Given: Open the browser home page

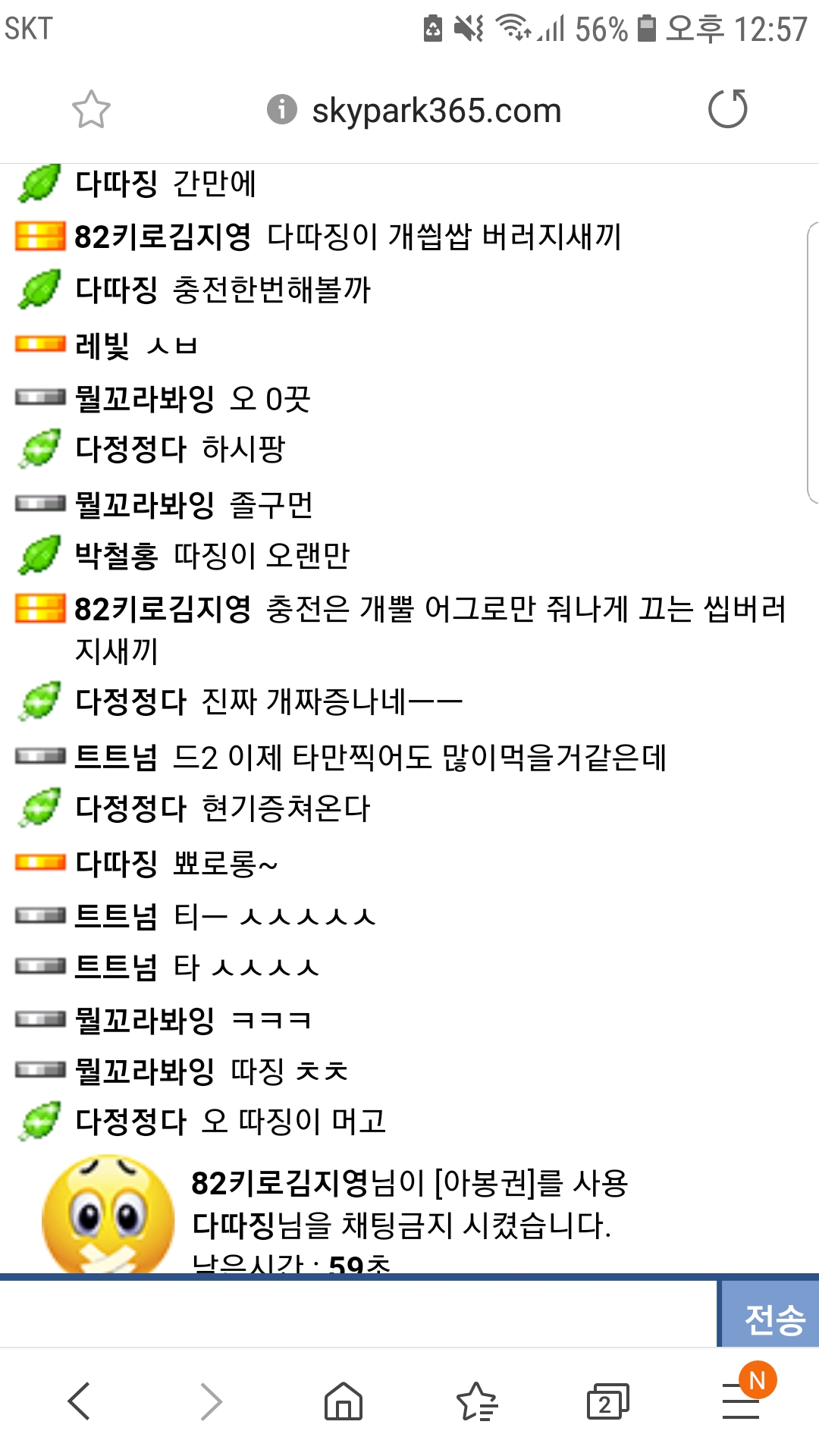Looking at the screenshot, I should point(344,1401).
